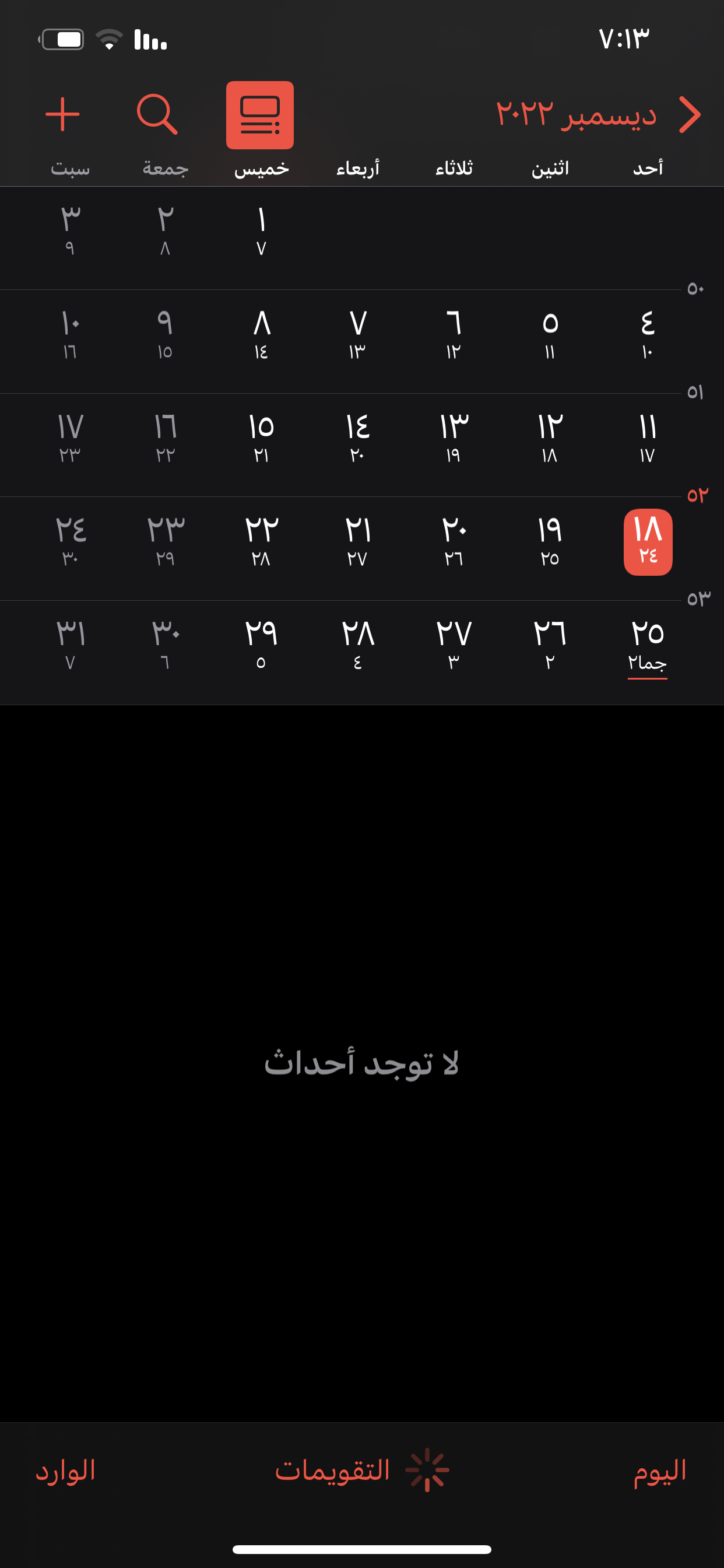Select December ١ in the calendar
Image resolution: width=724 pixels, height=1568 pixels.
pyautogui.click(x=261, y=230)
